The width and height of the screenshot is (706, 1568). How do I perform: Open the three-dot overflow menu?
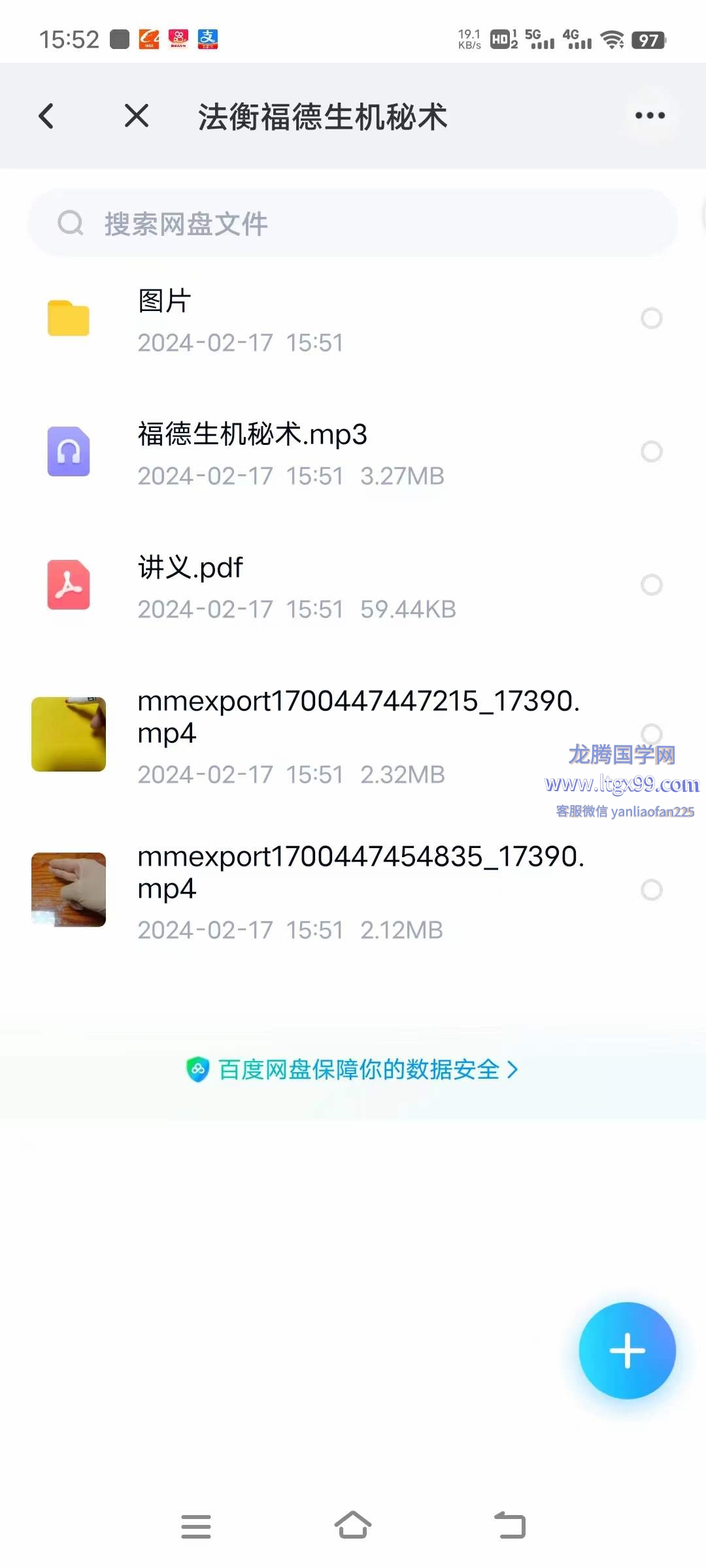point(650,116)
